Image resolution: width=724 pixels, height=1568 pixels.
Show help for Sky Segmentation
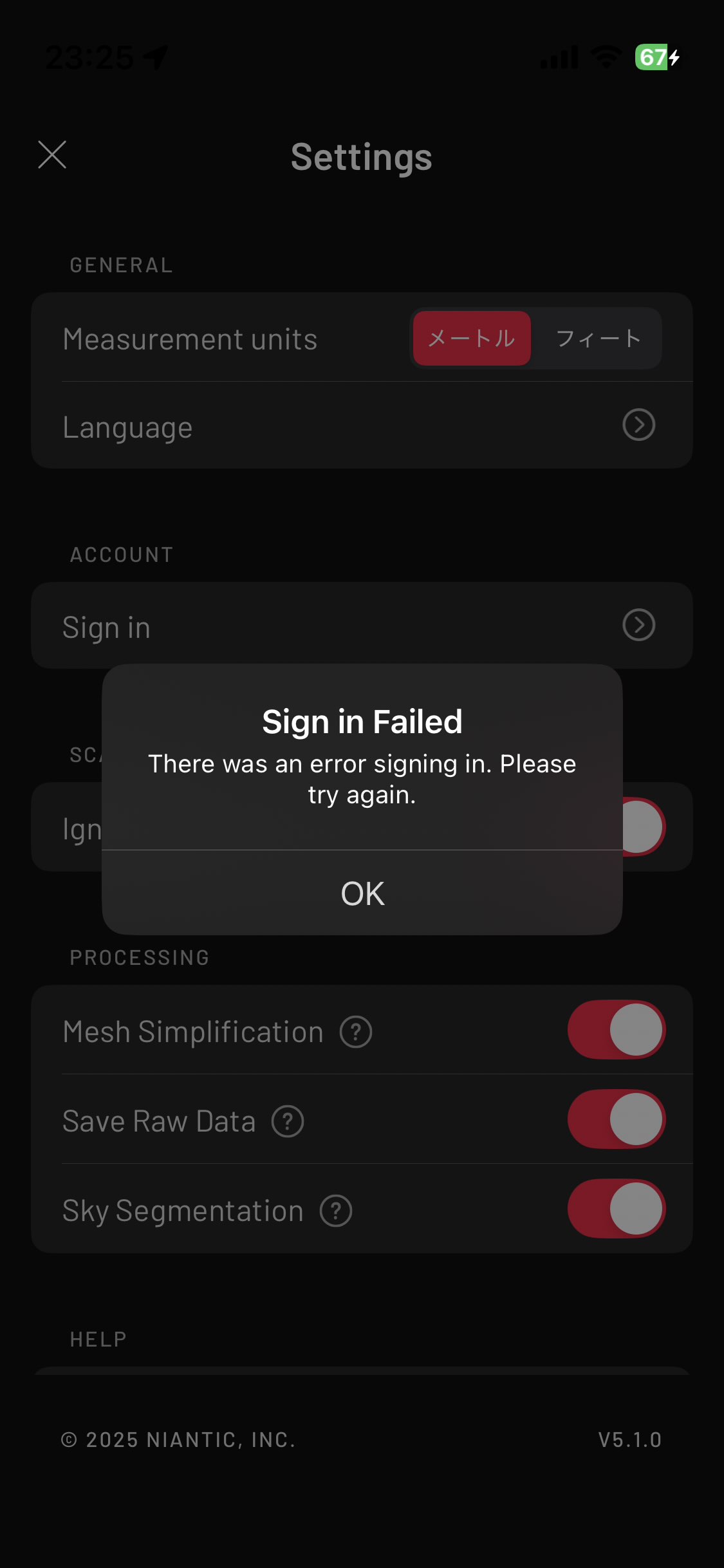336,1211
